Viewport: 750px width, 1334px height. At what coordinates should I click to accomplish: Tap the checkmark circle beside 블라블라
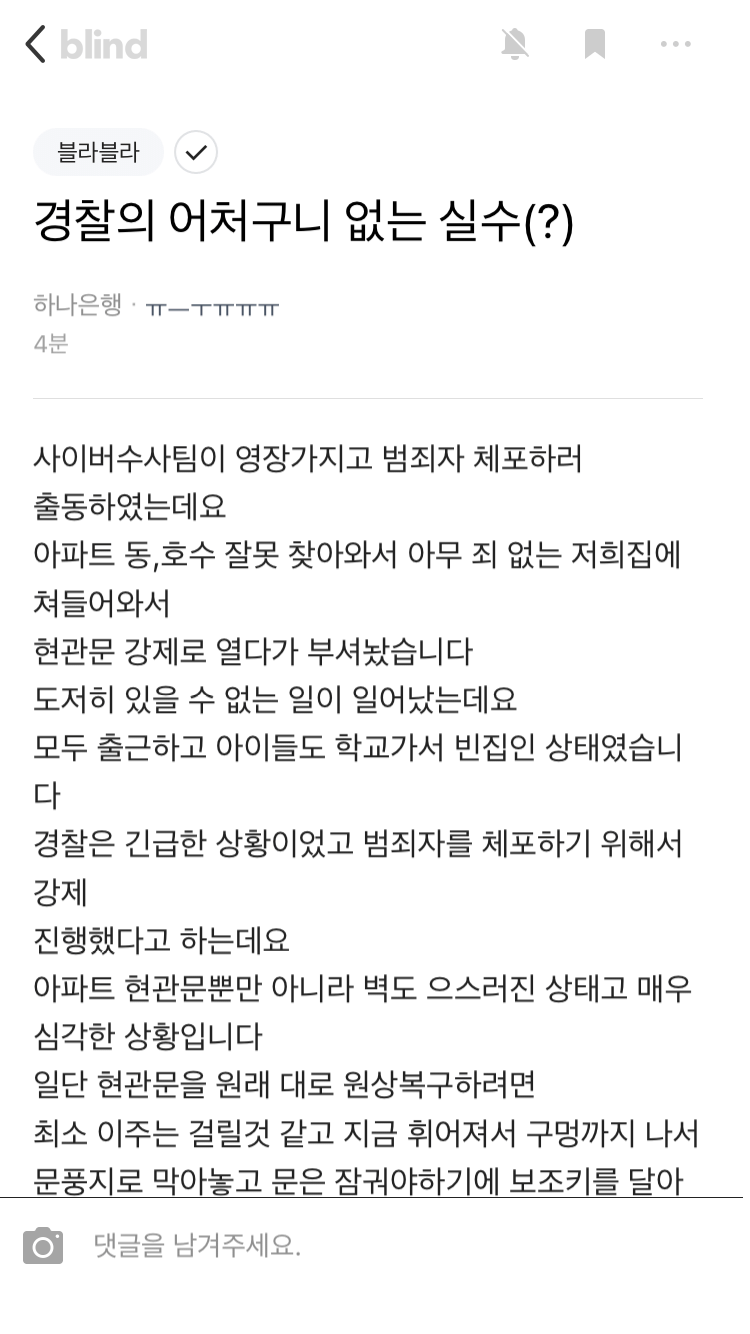196,152
